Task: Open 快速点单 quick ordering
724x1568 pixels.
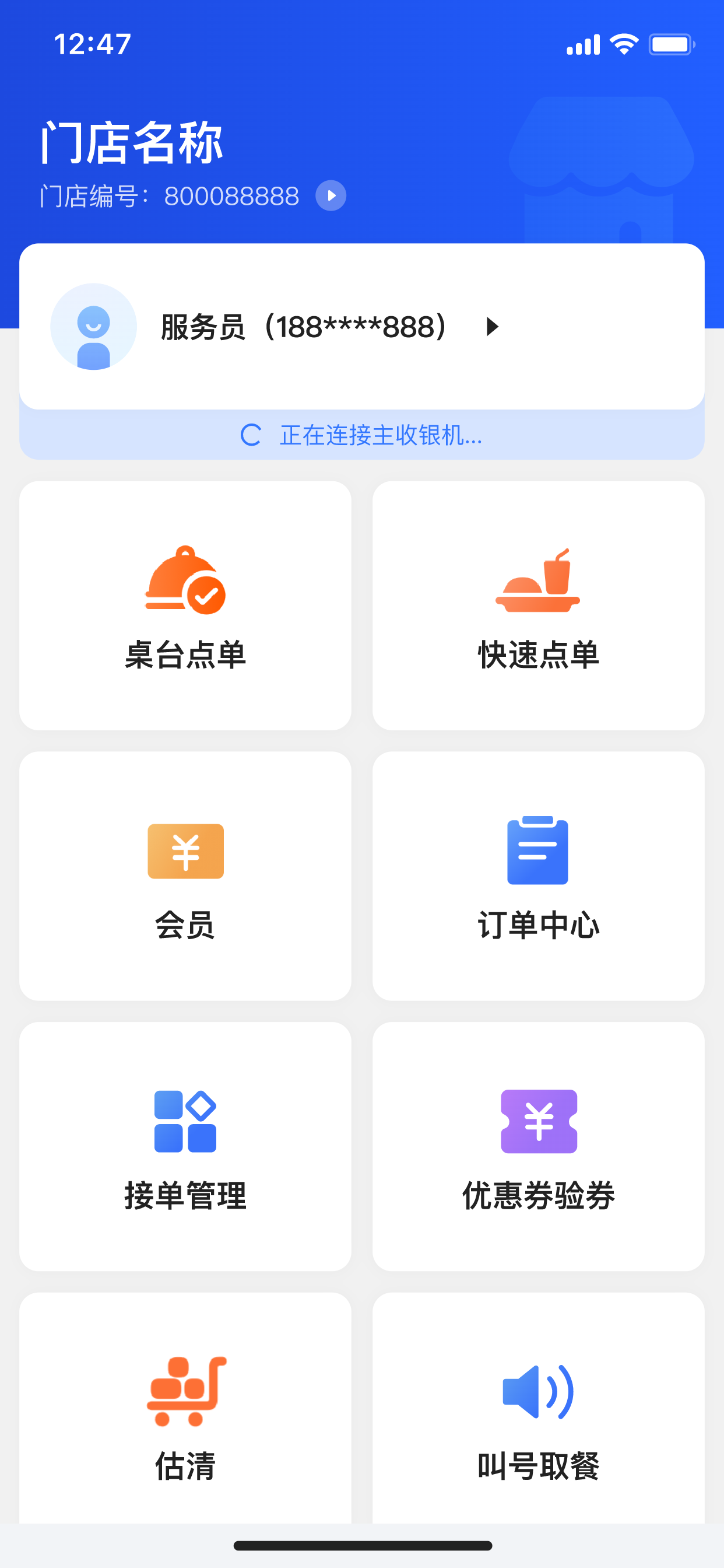Action: (x=539, y=605)
